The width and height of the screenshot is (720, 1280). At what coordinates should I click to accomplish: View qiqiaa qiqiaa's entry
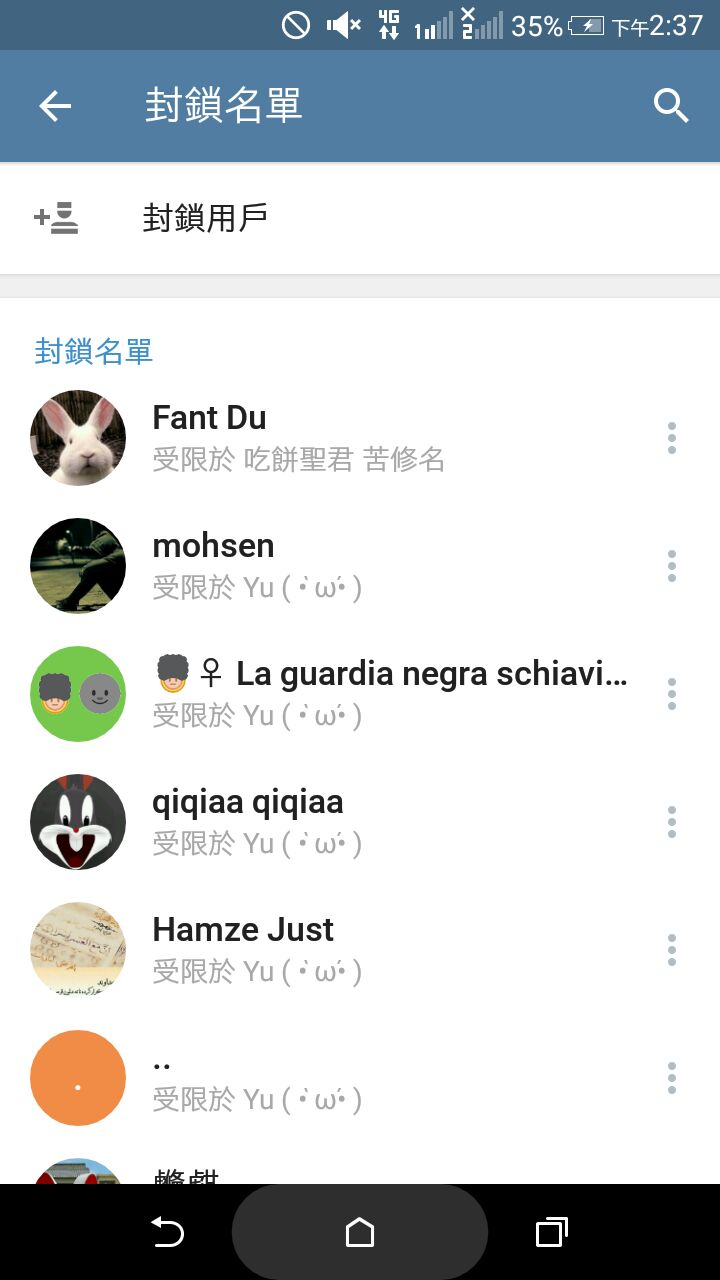[x=300, y=822]
